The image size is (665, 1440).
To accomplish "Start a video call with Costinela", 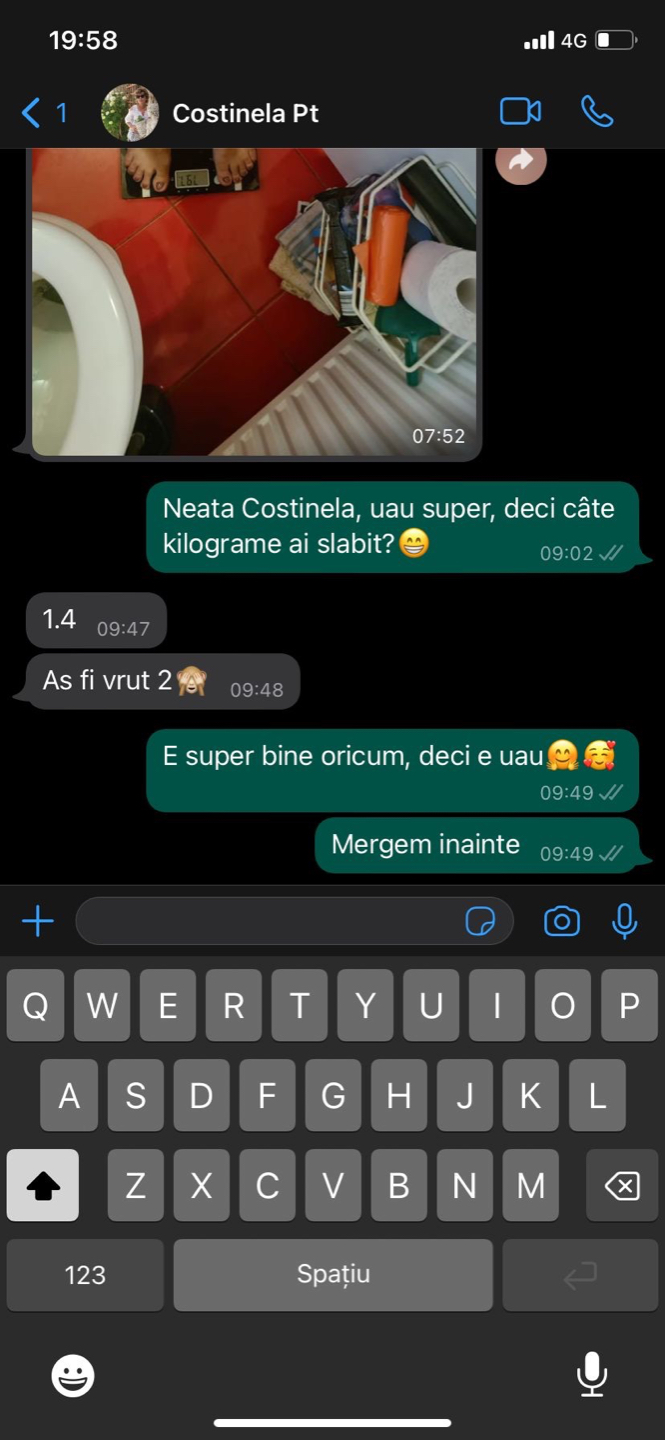I will [x=520, y=112].
